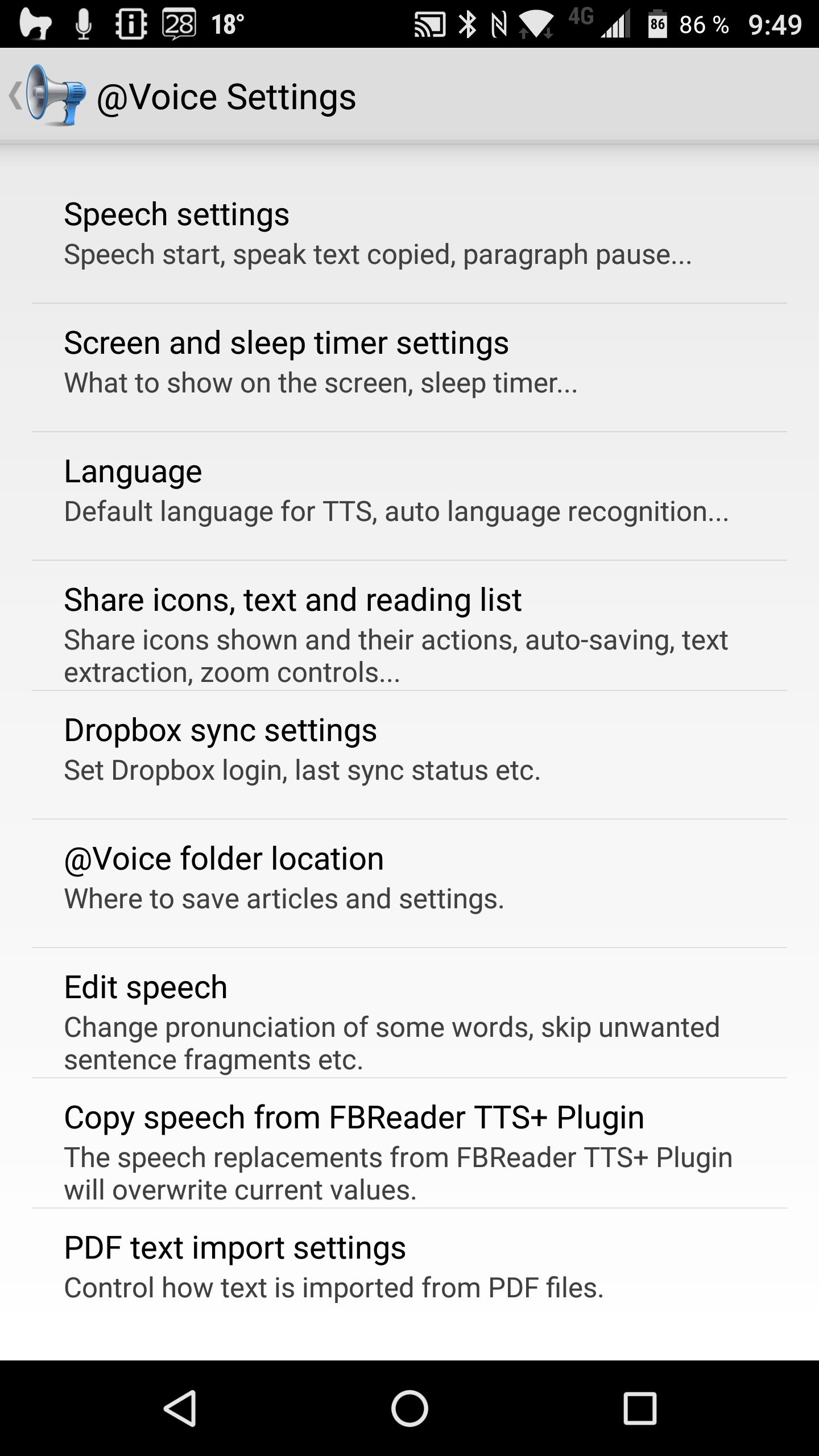The image size is (819, 1456).
Task: Open PDF text import settings
Action: [x=409, y=1273]
